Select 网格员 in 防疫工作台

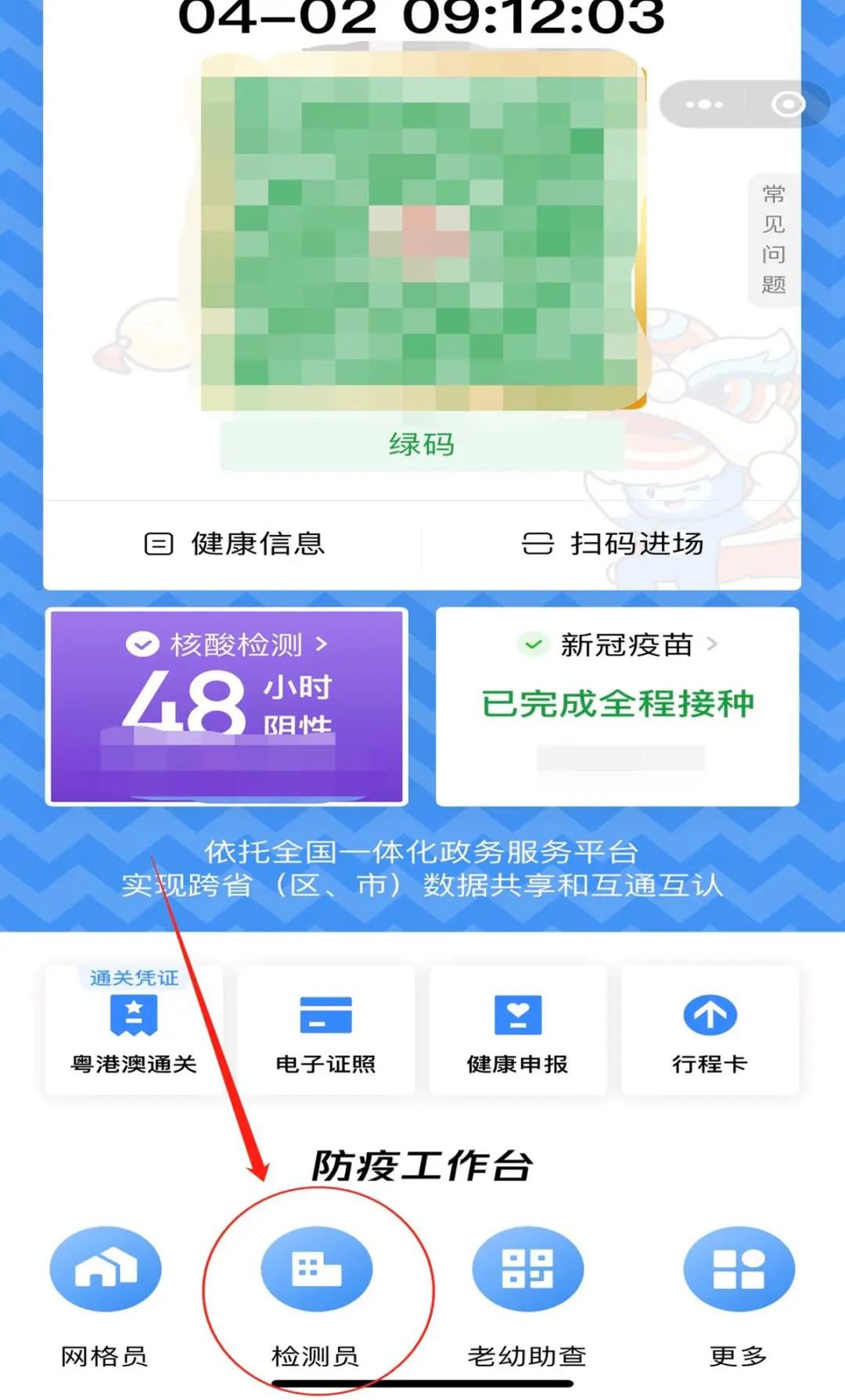pos(105,1291)
